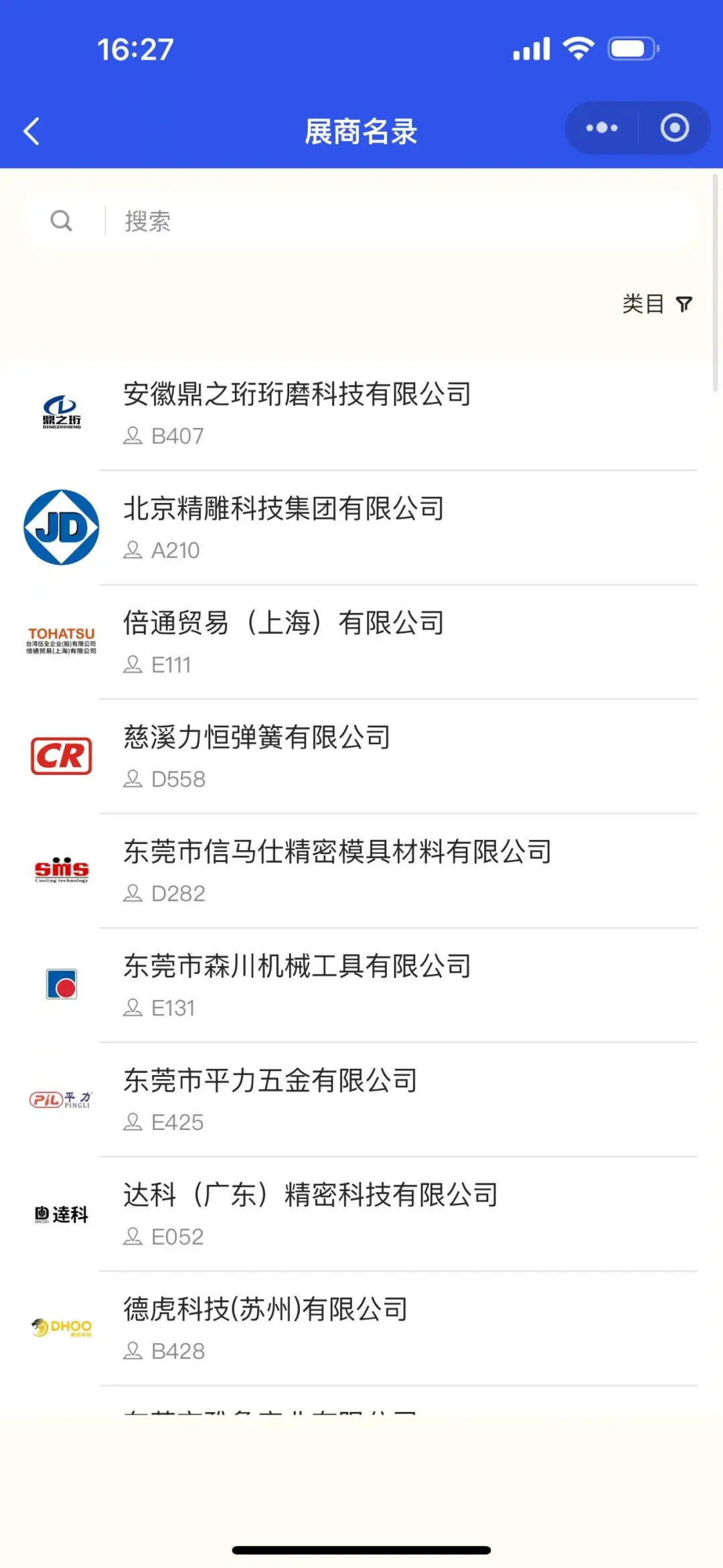Select 东莞市森川机械工具有限公司 at E131
This screenshot has height=1568, width=723.
(x=361, y=986)
